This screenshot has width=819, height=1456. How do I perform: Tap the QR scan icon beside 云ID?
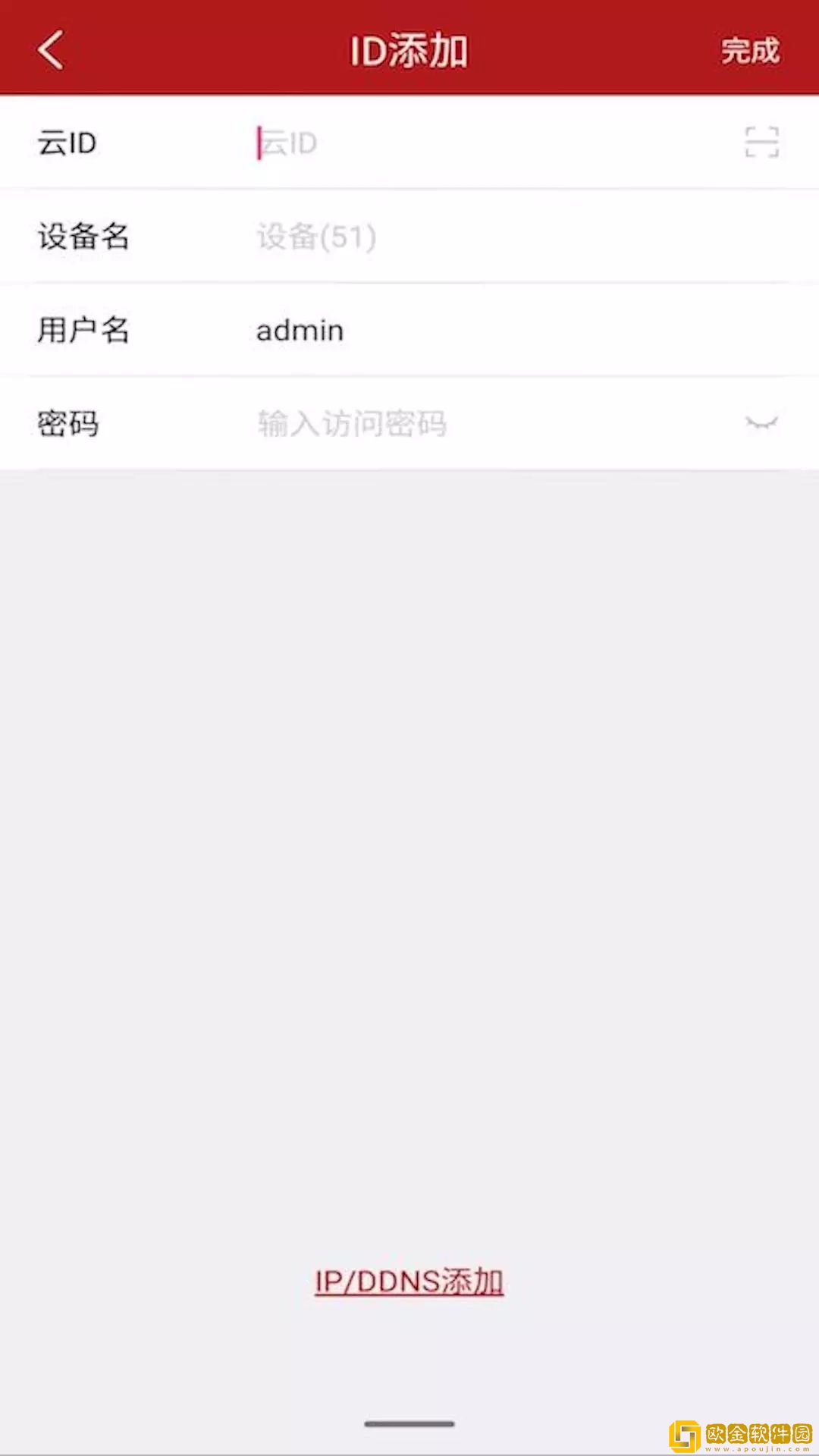761,142
